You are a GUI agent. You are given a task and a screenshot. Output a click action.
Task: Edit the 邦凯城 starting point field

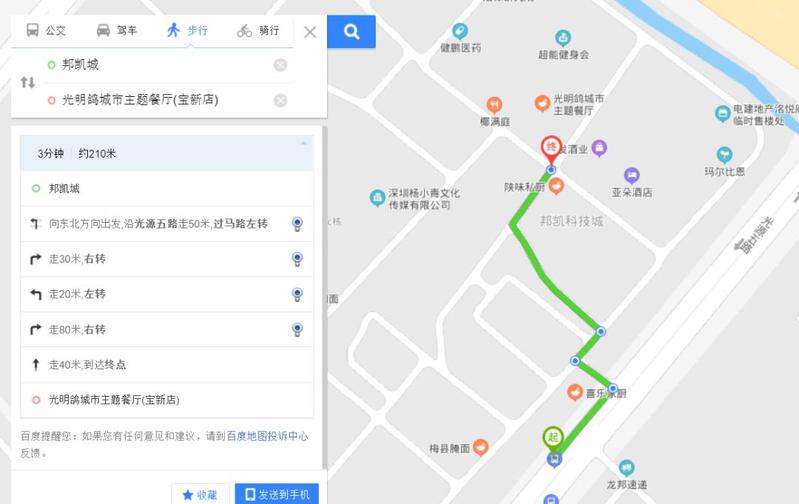(x=160, y=65)
